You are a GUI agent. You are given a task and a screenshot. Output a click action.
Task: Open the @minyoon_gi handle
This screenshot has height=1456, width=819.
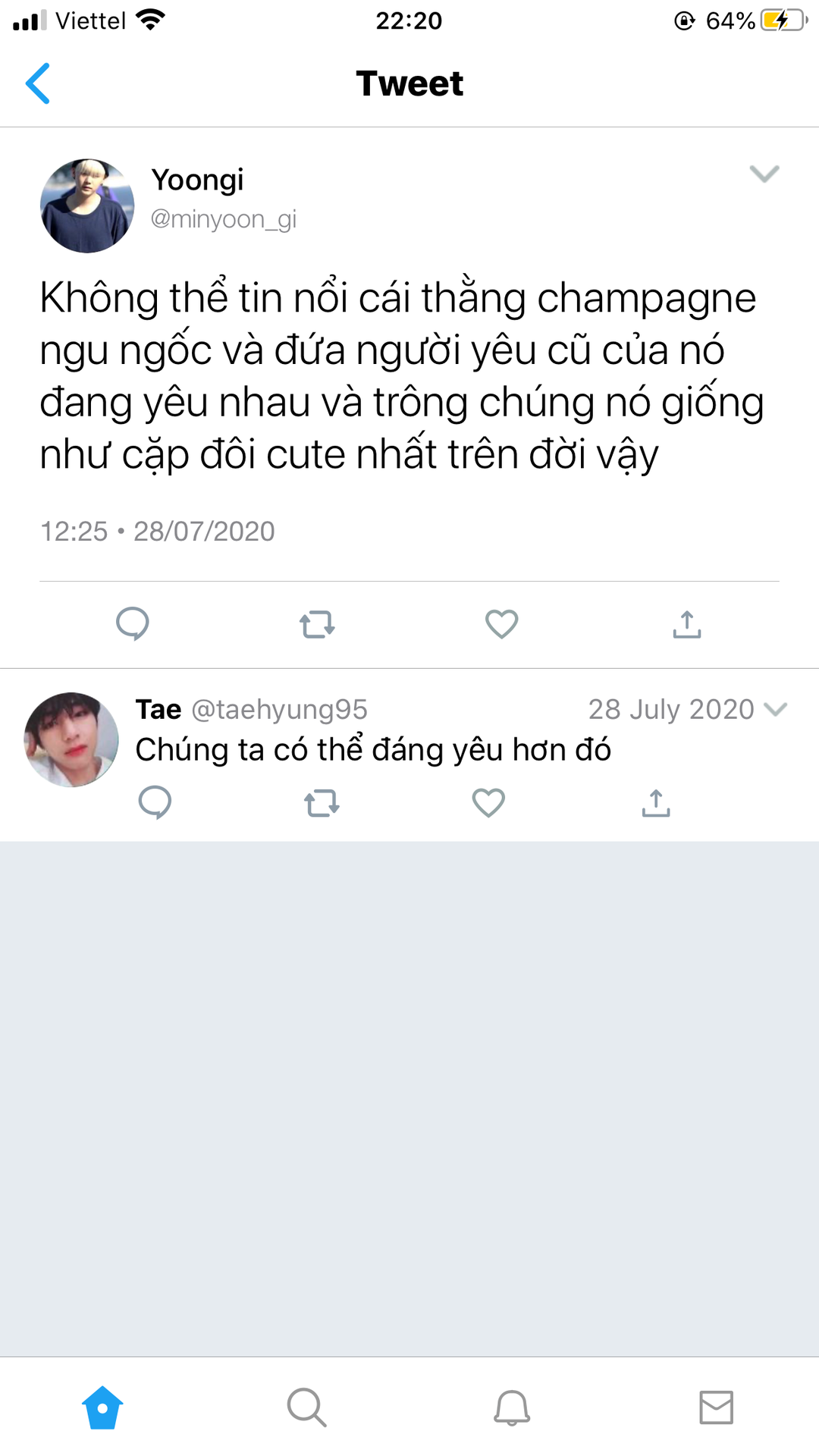tap(224, 219)
